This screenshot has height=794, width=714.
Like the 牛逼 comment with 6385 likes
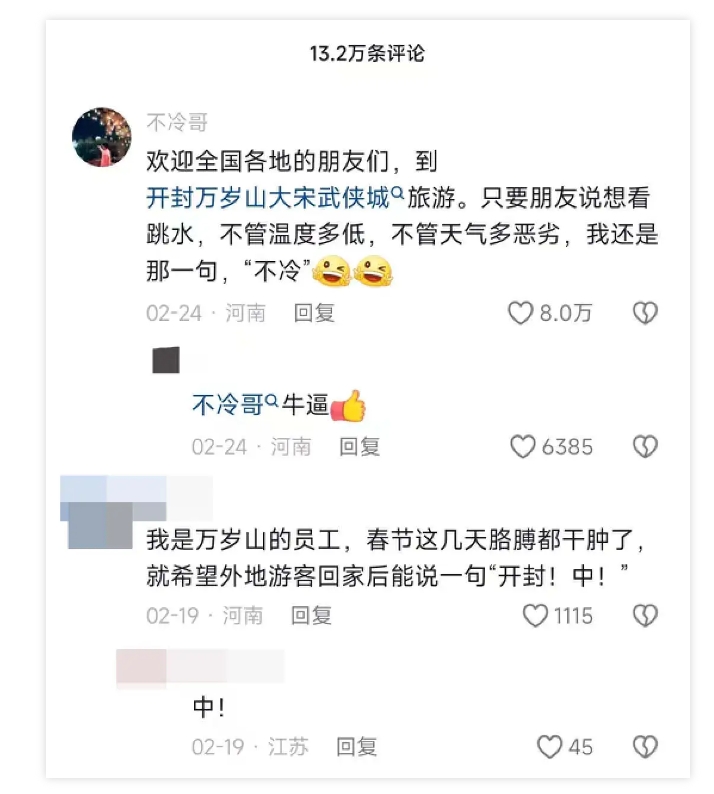coord(523,447)
